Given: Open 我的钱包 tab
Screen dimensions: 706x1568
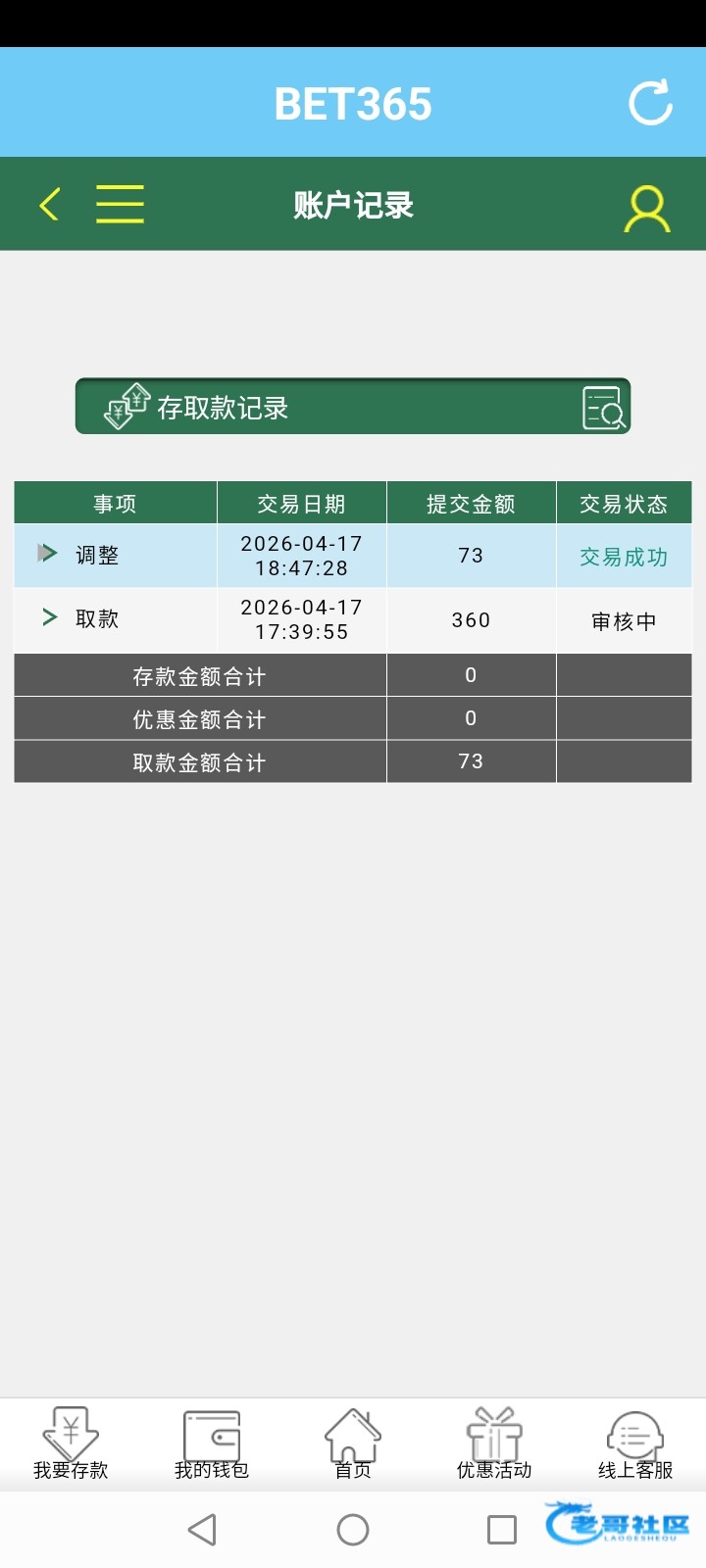Looking at the screenshot, I should pyautogui.click(x=212, y=1443).
